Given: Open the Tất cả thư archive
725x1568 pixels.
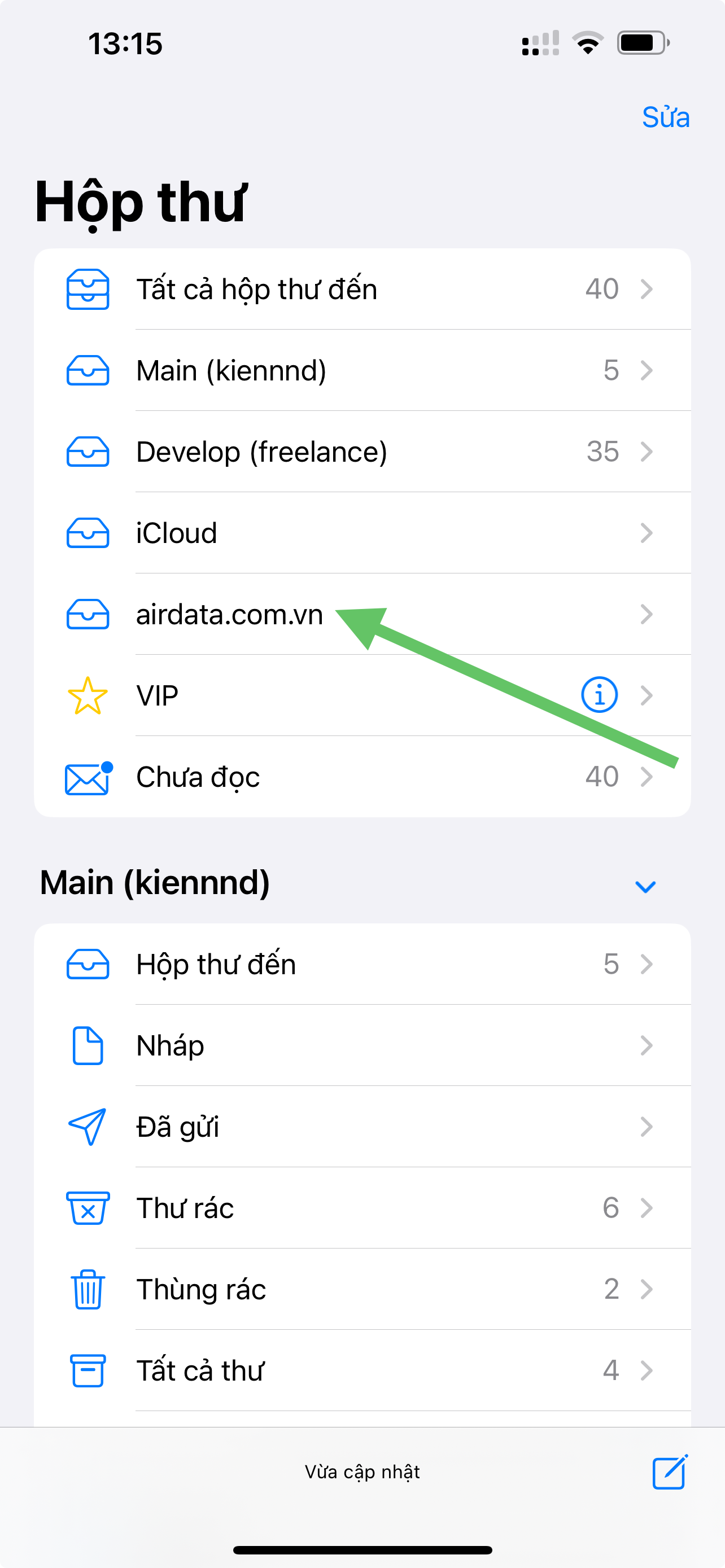Looking at the screenshot, I should [x=361, y=1371].
